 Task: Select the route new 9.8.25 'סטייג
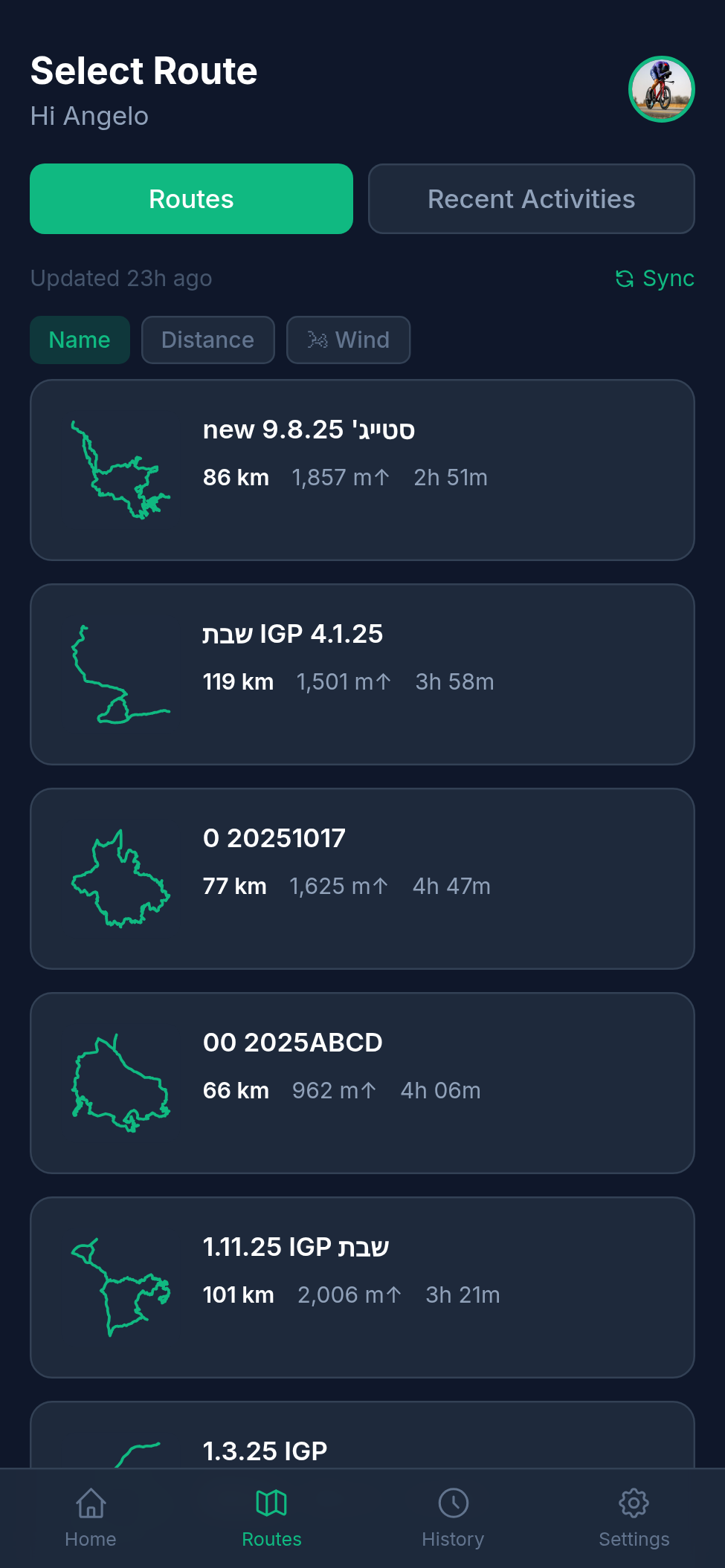[362, 468]
